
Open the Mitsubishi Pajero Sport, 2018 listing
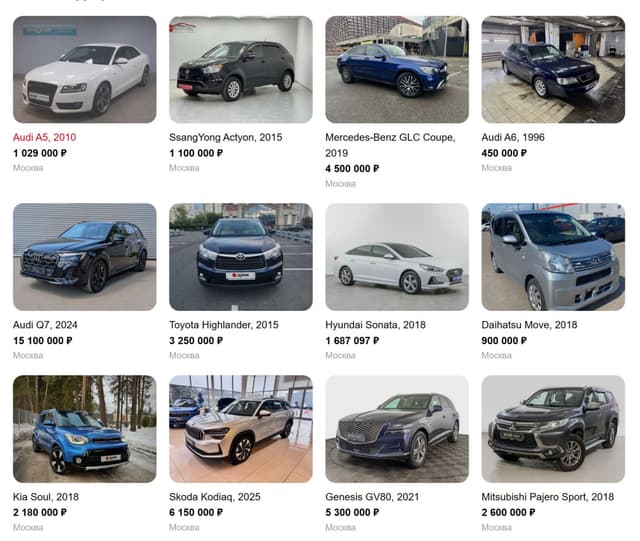coord(553,429)
